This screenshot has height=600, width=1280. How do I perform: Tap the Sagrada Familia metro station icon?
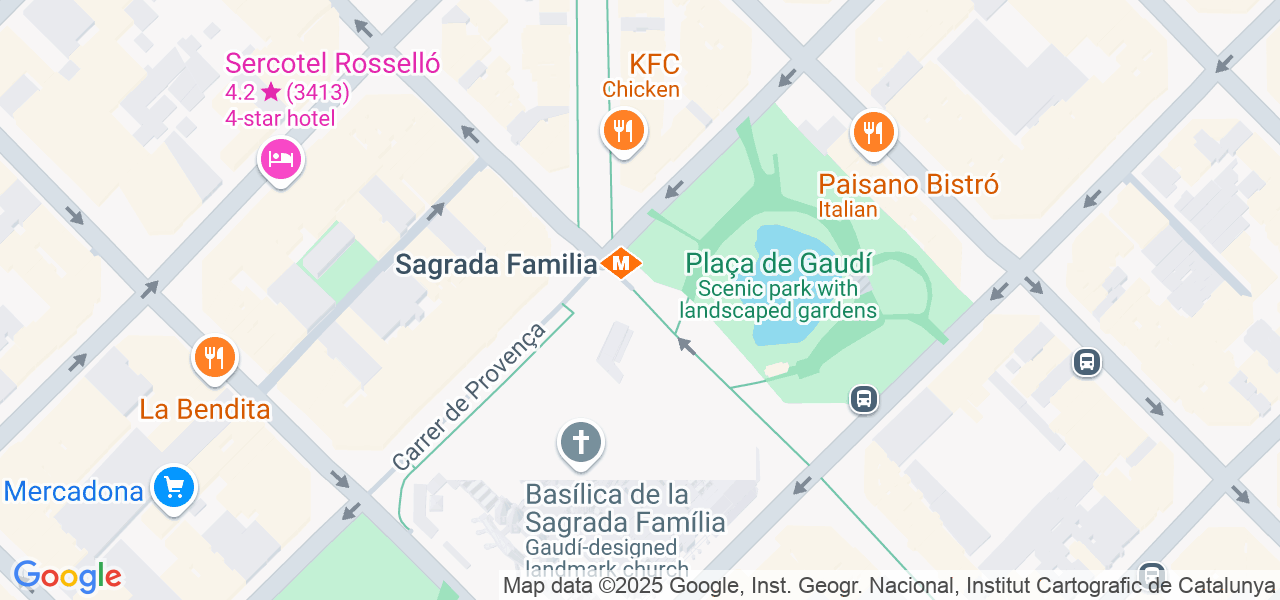tap(622, 264)
